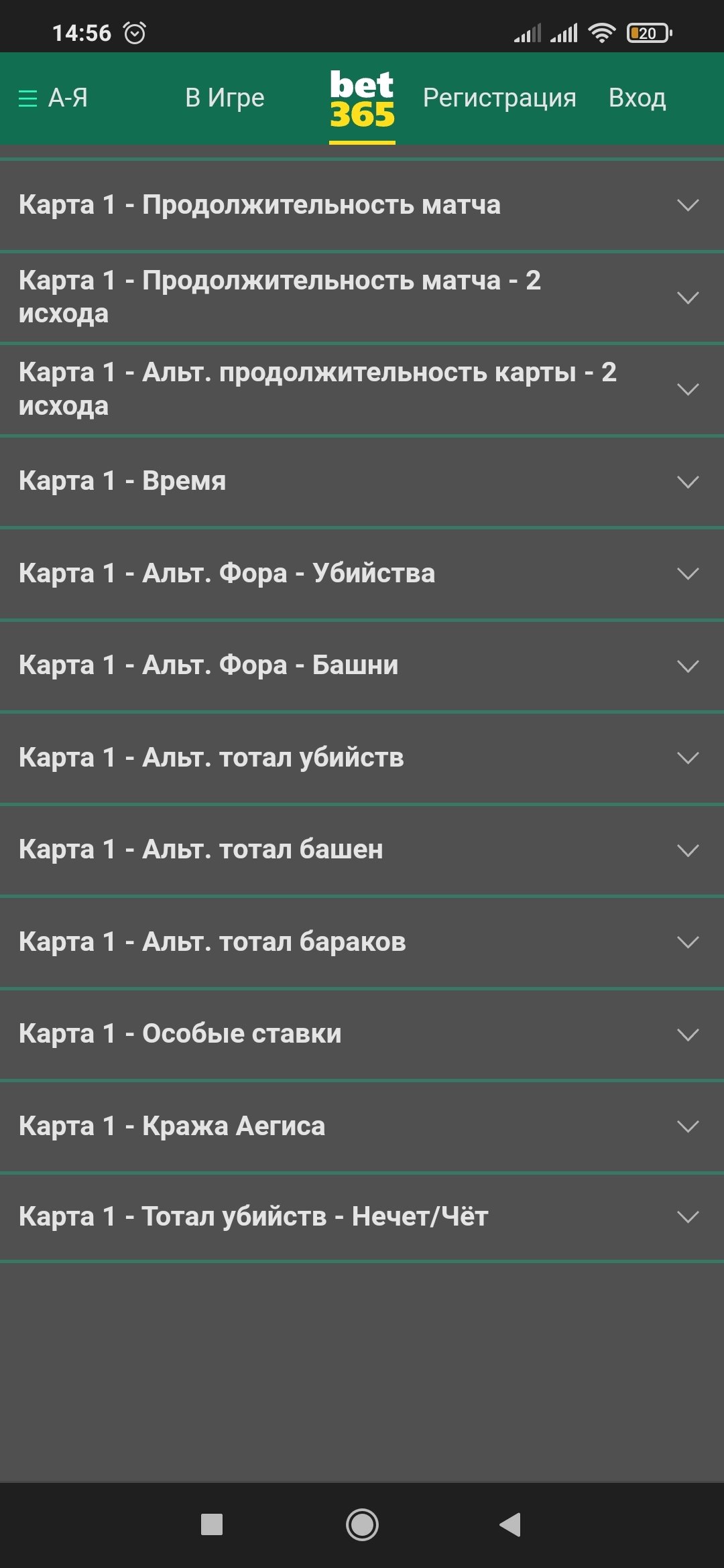Open the А-Я sports menu
The height and width of the screenshot is (1568, 724).
point(53,99)
